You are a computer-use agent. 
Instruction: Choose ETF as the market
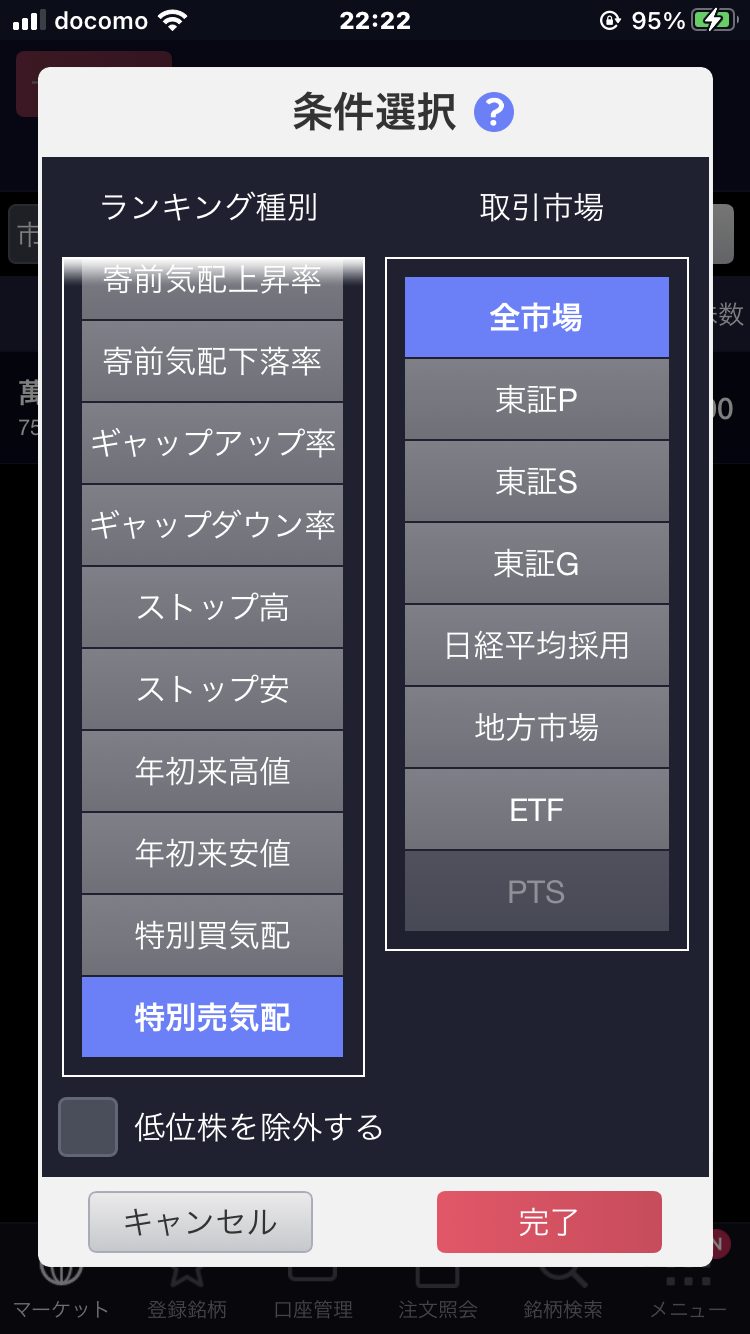(536, 810)
